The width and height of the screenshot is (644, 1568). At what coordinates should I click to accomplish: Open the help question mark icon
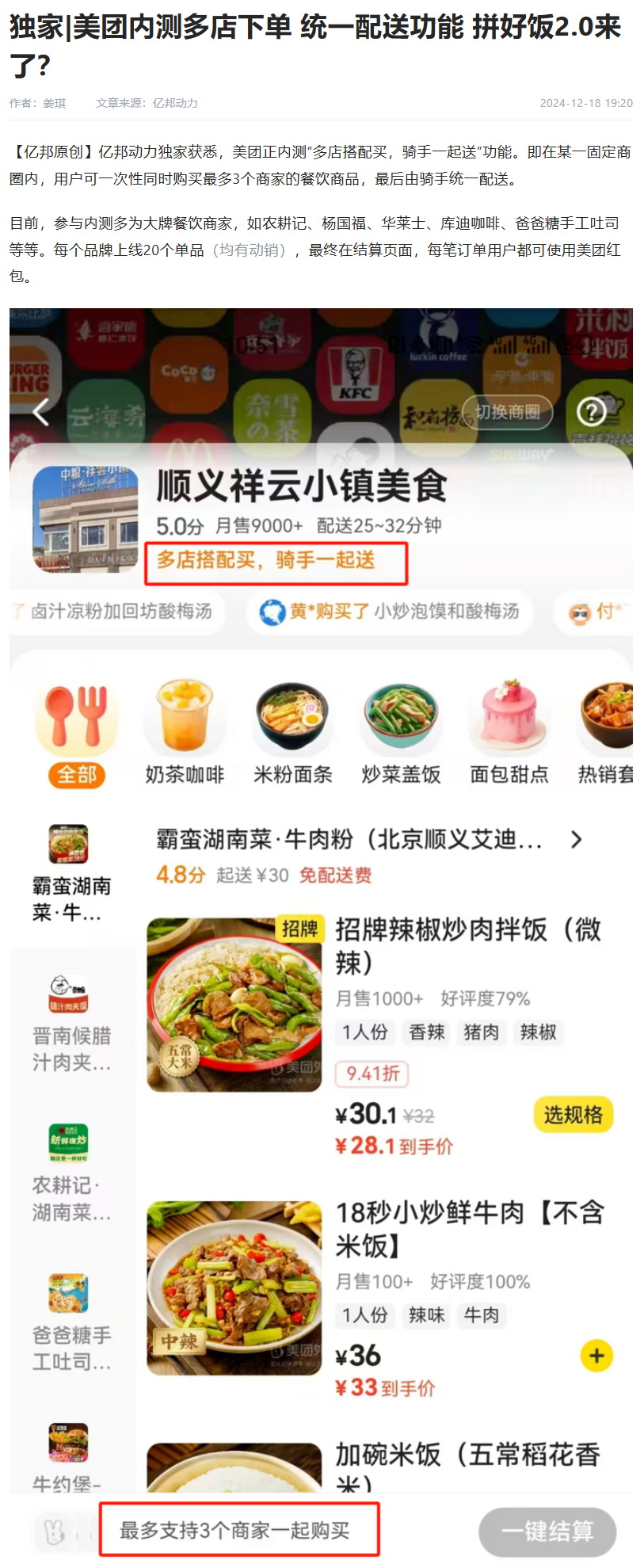point(591,412)
